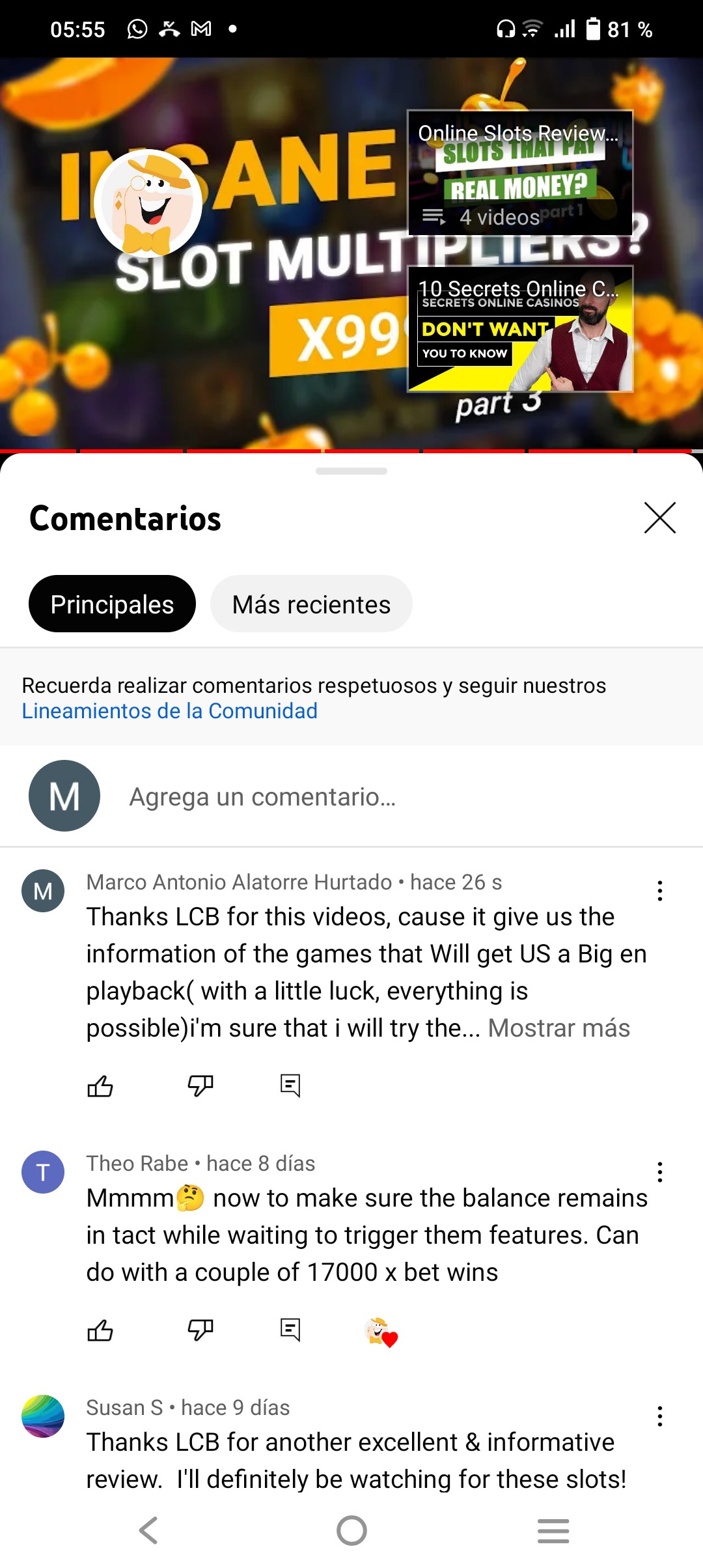Dislike Marco Antonio Alatorre Hurtado's comment

tap(200, 1085)
